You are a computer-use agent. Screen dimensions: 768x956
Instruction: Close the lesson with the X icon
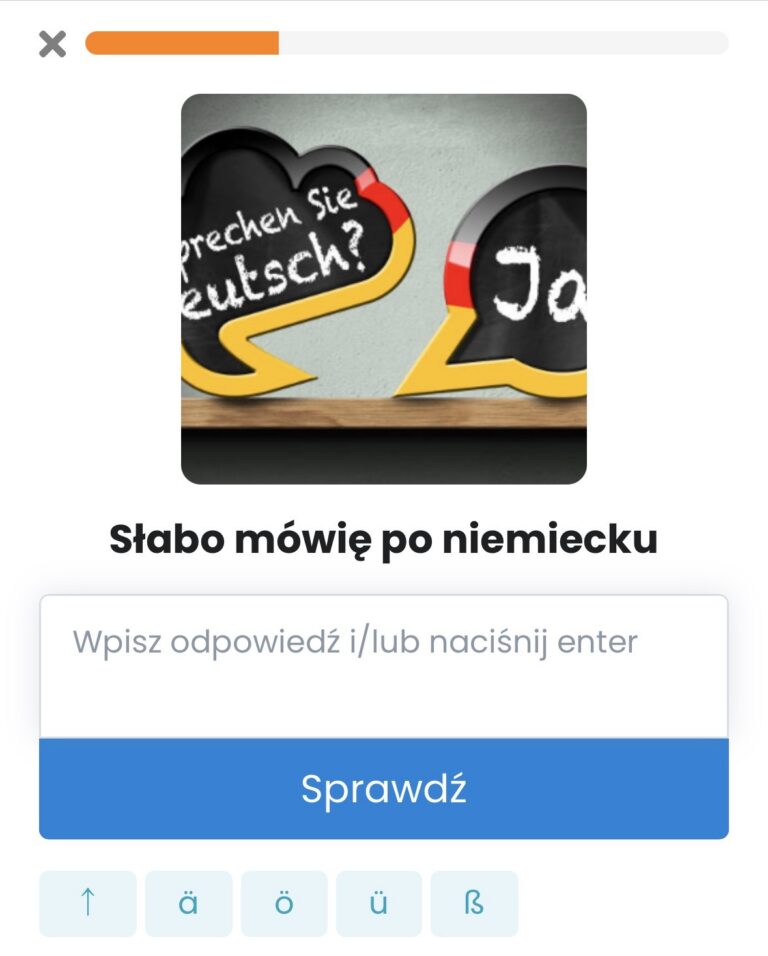52,43
